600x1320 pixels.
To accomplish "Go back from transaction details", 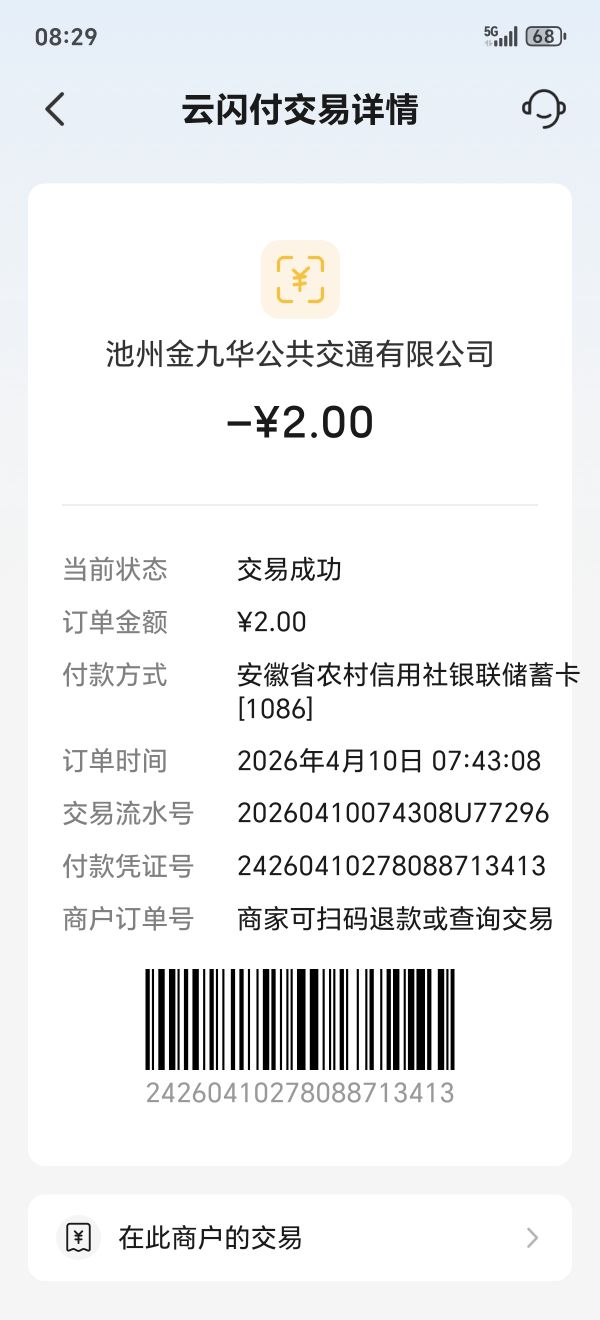I will pyautogui.click(x=55, y=109).
